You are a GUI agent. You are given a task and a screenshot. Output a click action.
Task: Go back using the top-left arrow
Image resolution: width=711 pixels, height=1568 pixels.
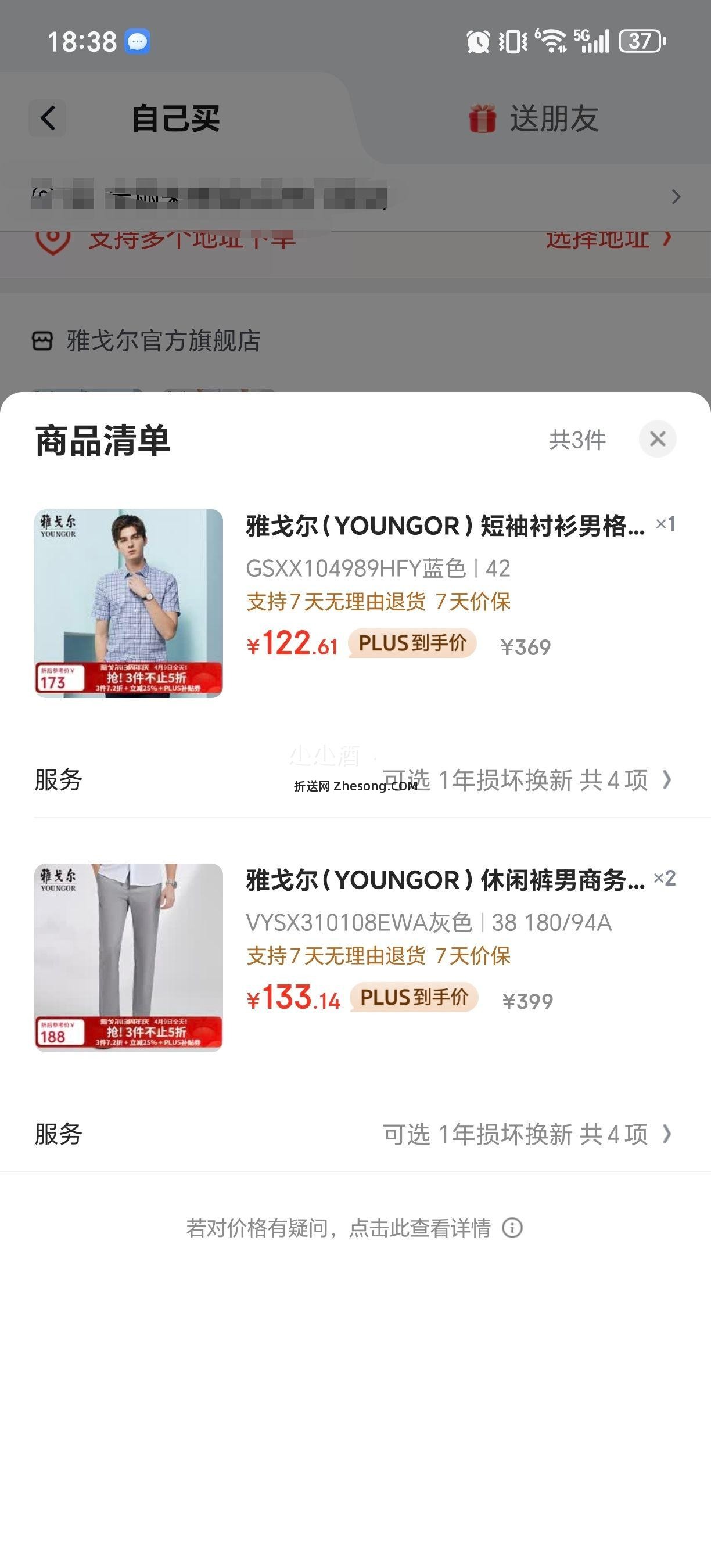click(48, 118)
